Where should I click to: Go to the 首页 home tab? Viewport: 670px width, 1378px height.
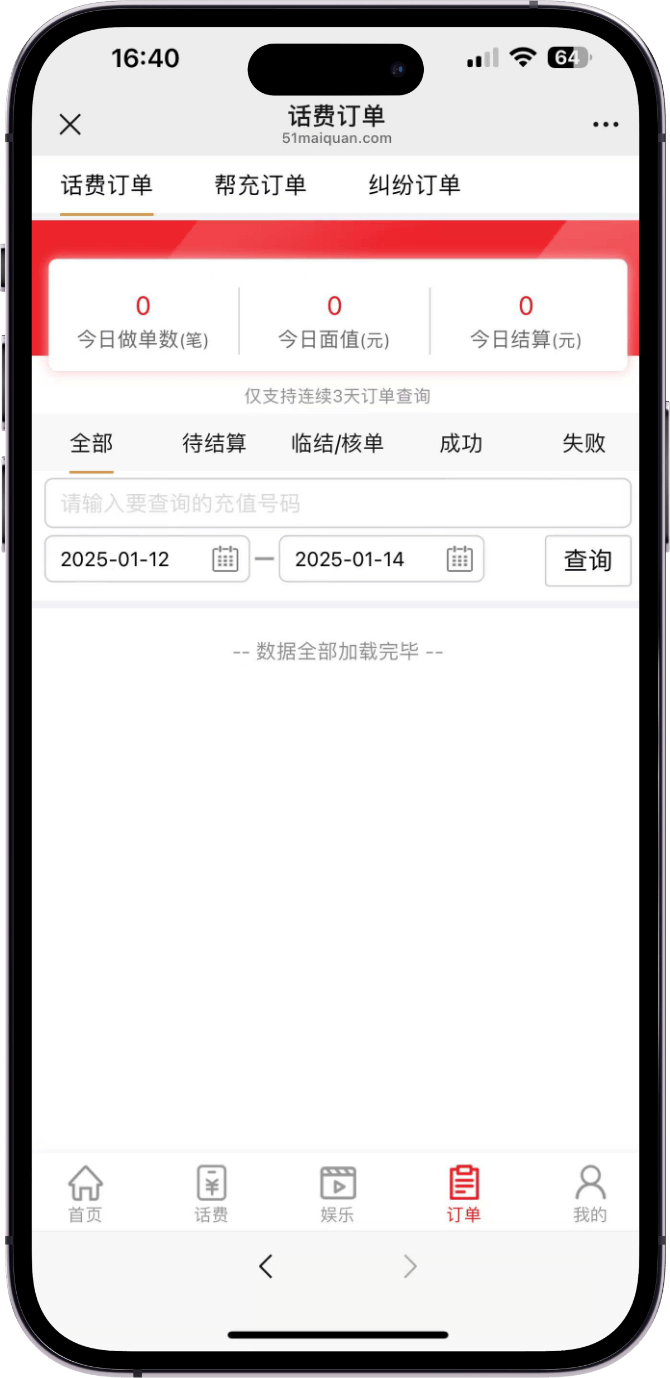click(x=85, y=1195)
